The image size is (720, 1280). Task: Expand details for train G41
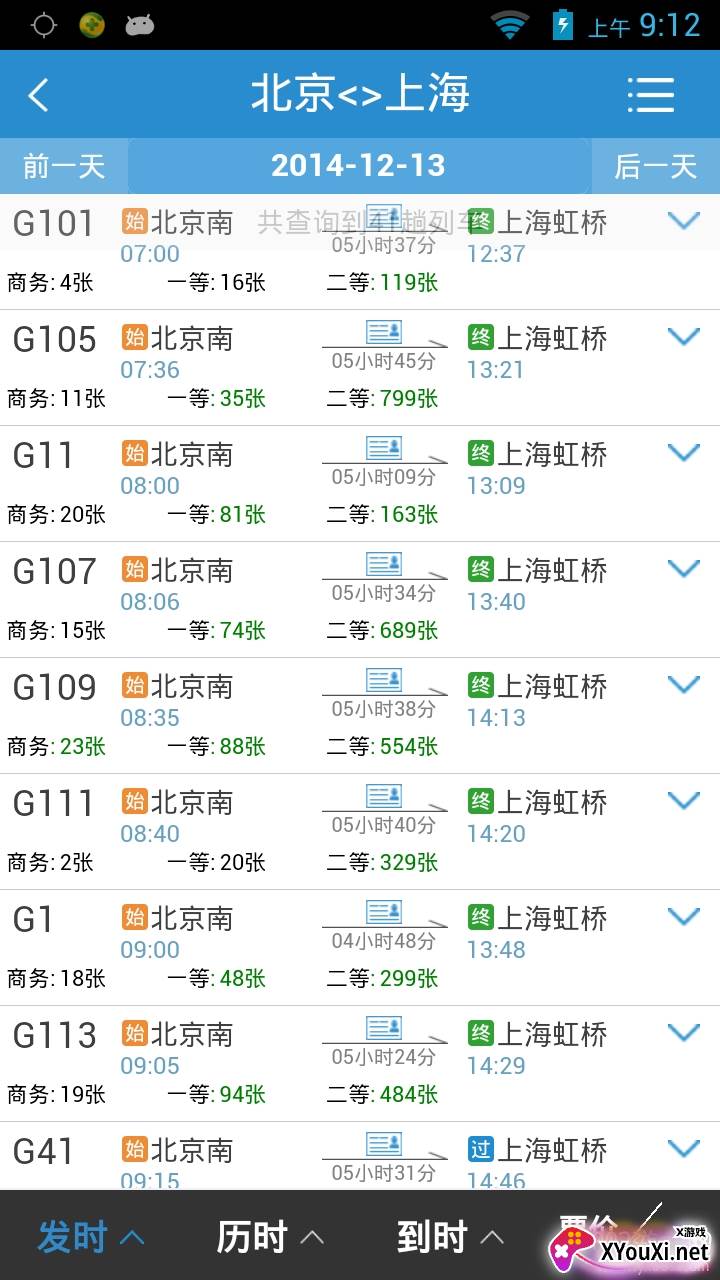click(x=684, y=1149)
